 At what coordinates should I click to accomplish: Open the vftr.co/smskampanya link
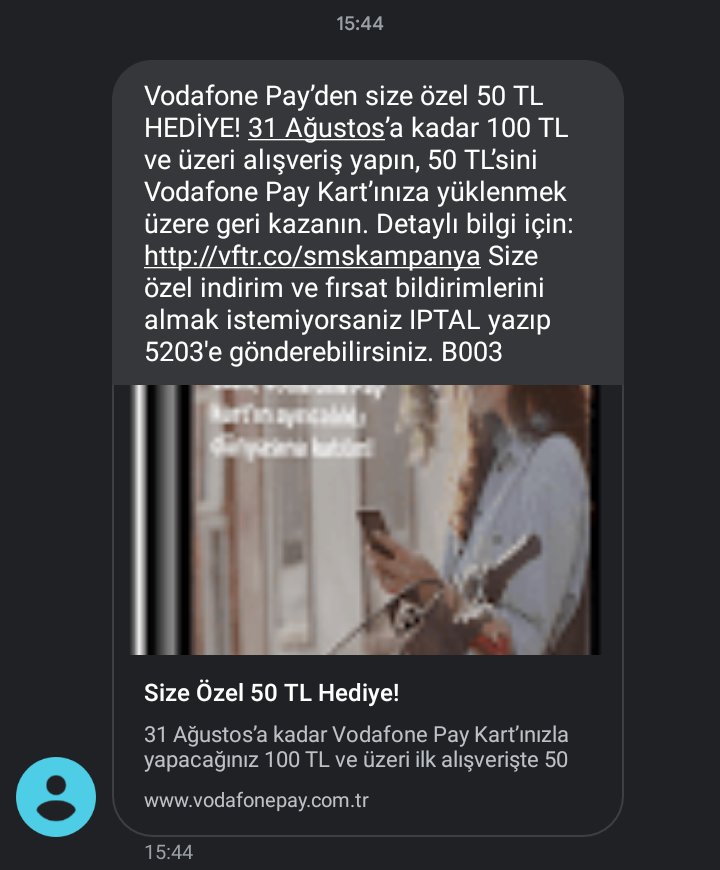tap(312, 256)
